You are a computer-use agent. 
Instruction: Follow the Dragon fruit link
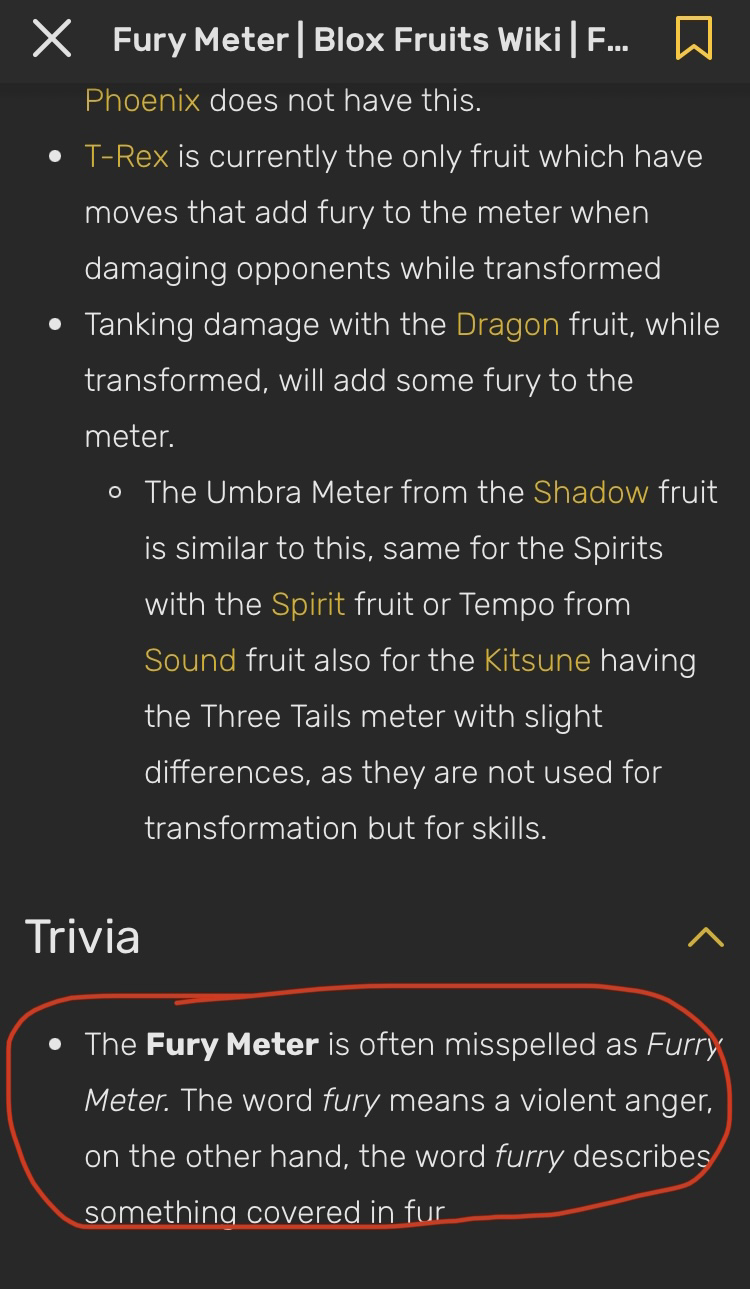(507, 325)
